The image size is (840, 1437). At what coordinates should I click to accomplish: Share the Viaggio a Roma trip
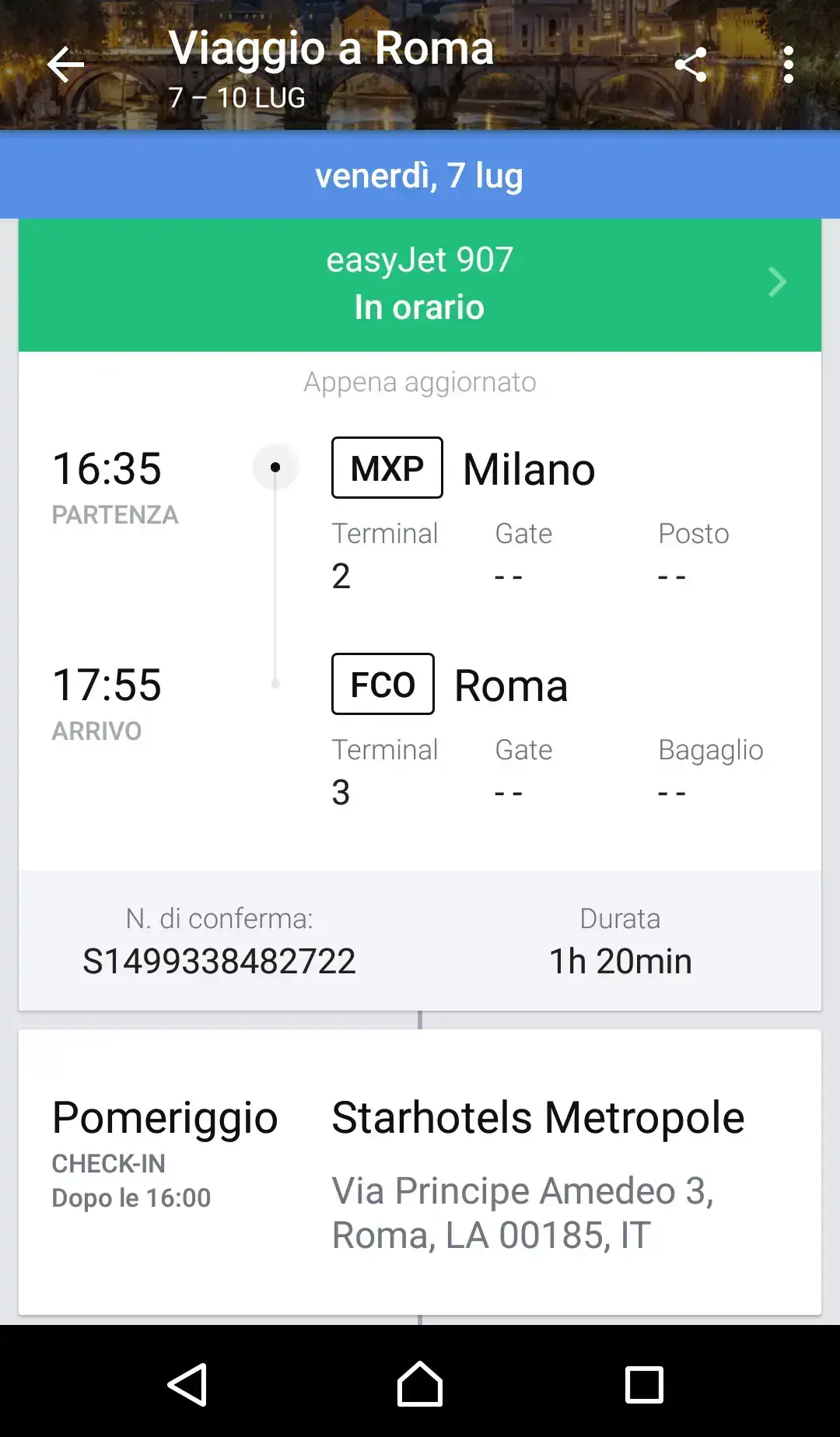tap(691, 65)
